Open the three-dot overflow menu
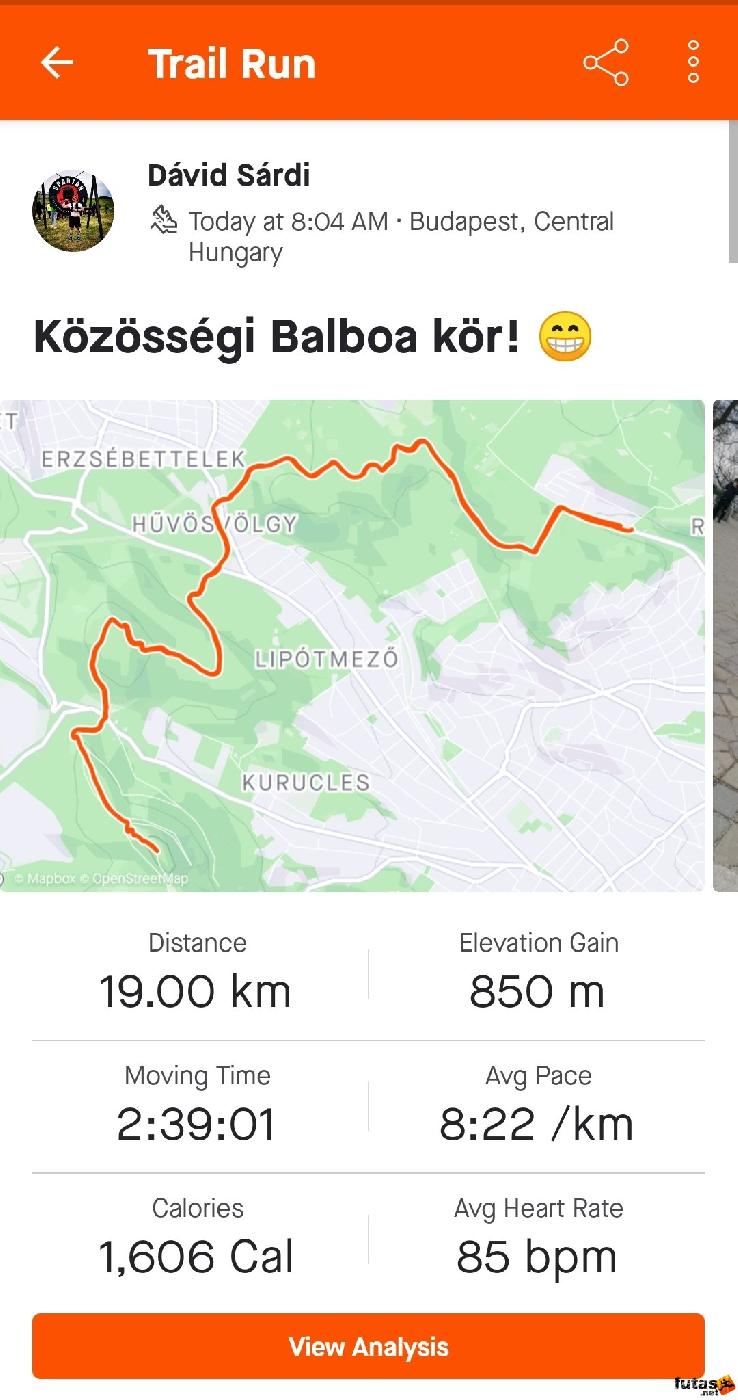 point(693,63)
